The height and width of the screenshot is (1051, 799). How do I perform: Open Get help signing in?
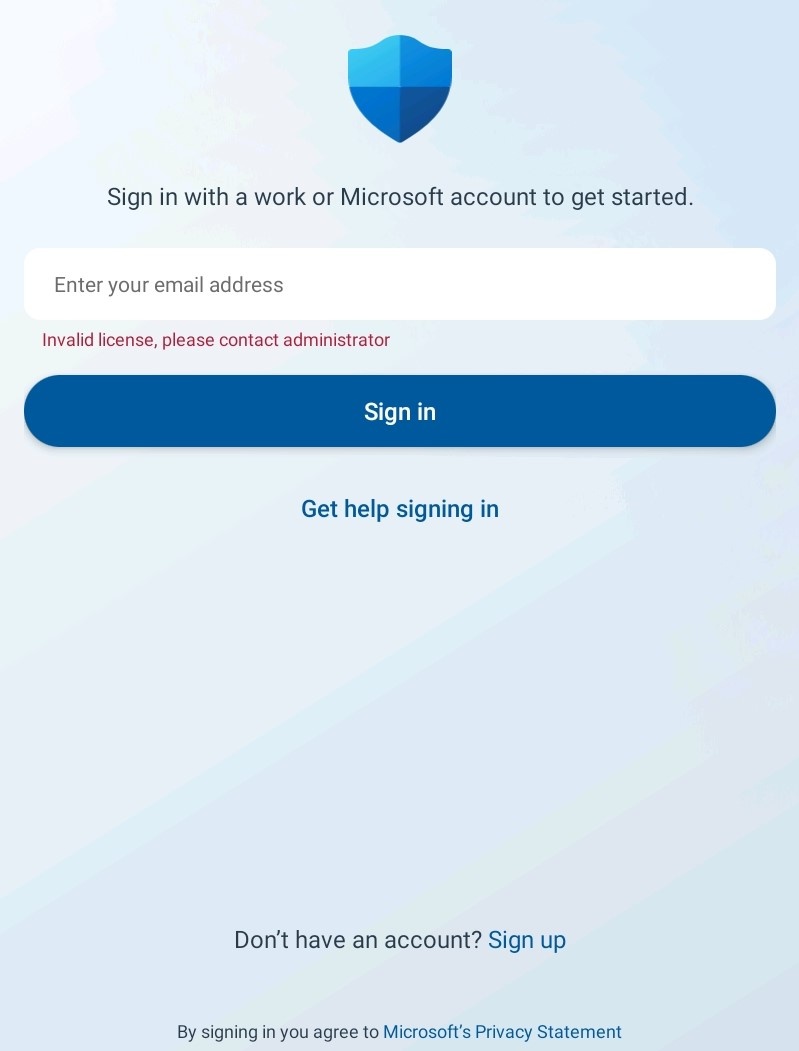[x=399, y=509]
